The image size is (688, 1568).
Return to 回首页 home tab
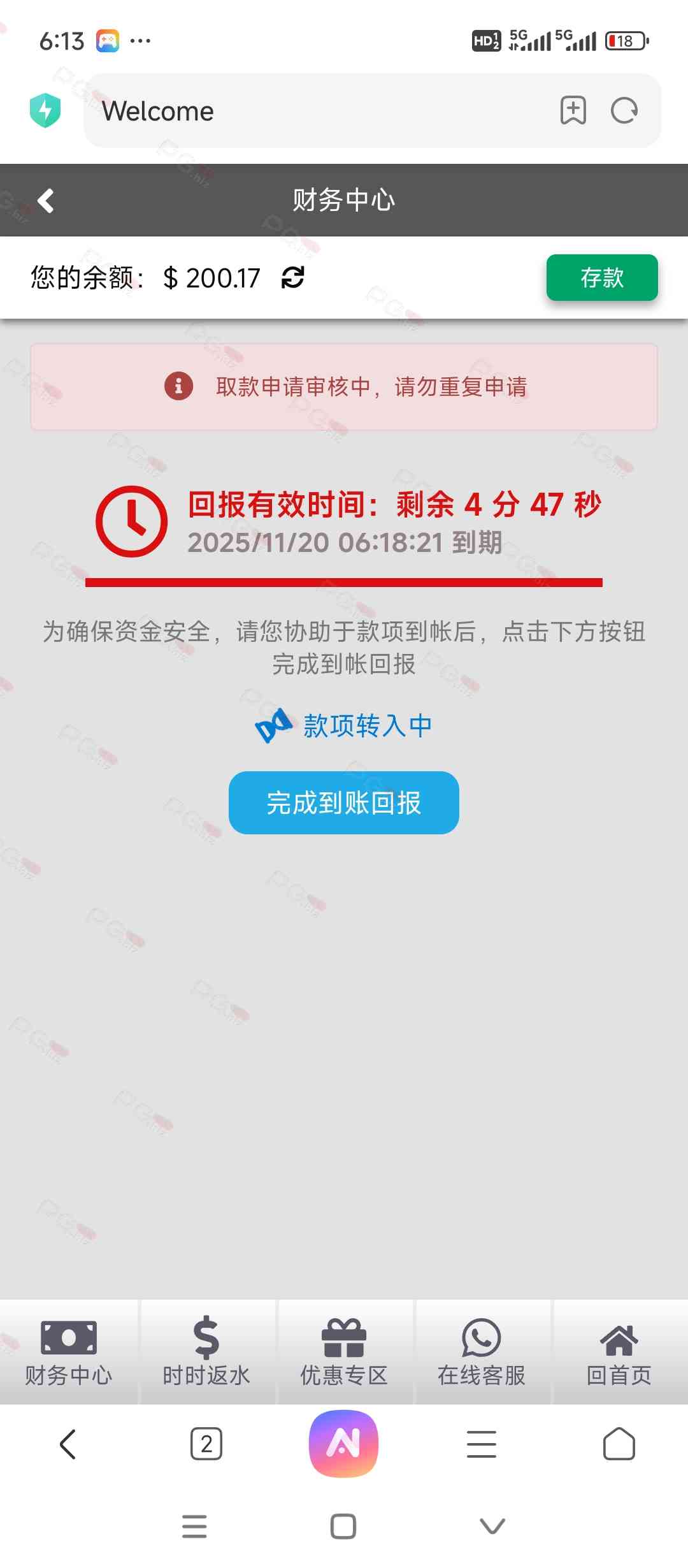point(619,1351)
